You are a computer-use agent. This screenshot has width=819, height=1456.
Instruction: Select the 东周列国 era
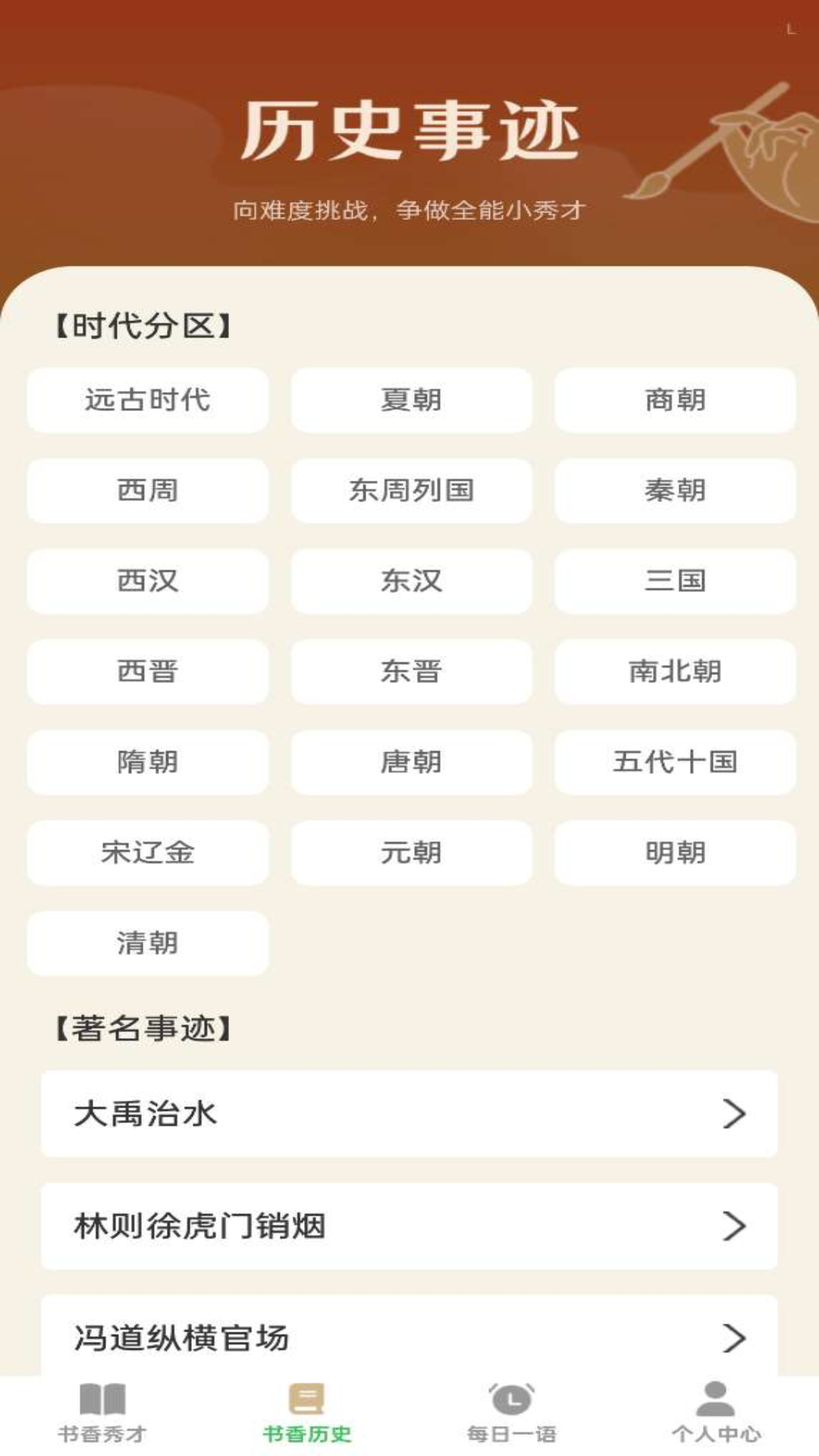[x=412, y=491]
